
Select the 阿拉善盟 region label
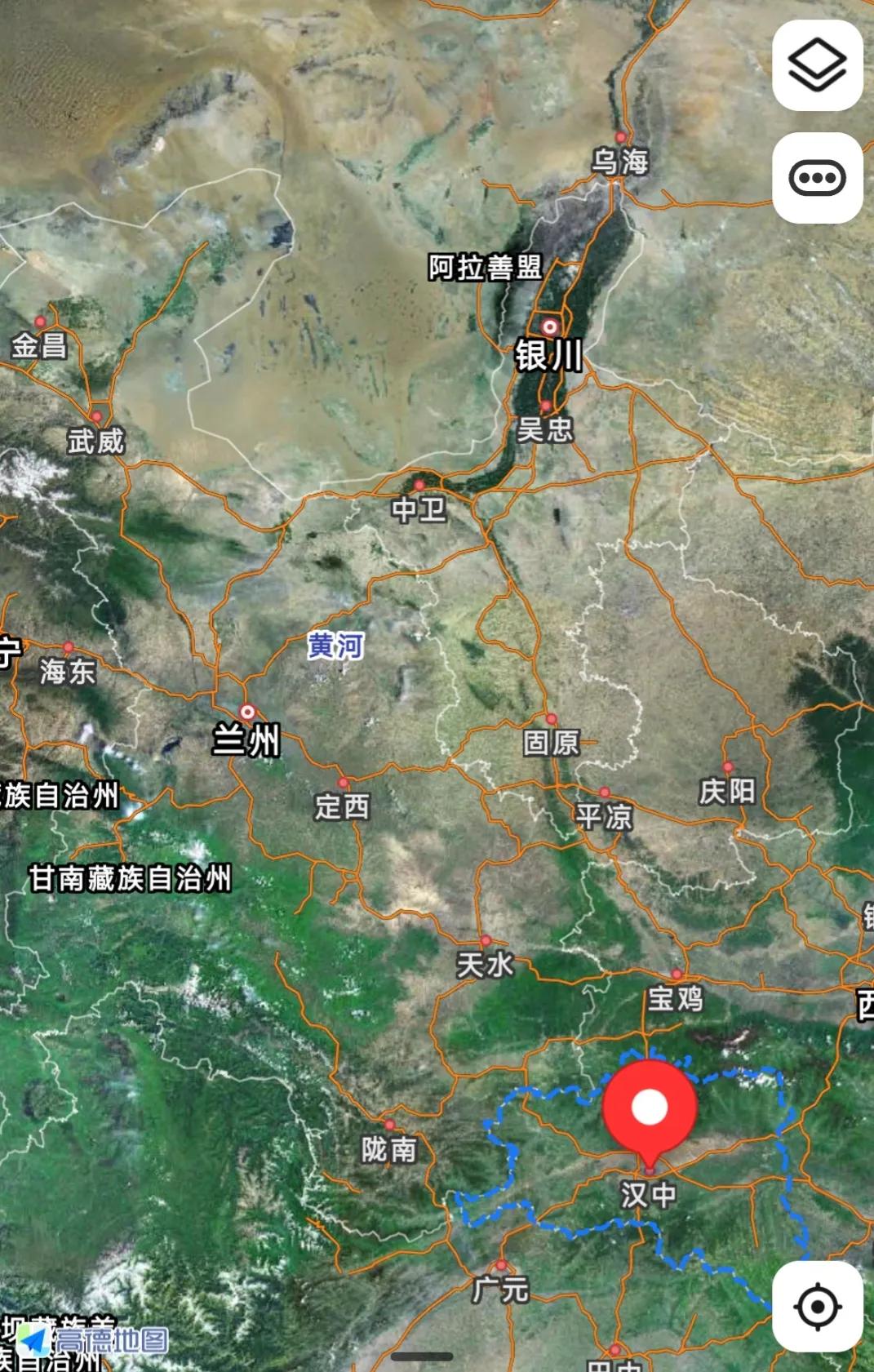486,267
